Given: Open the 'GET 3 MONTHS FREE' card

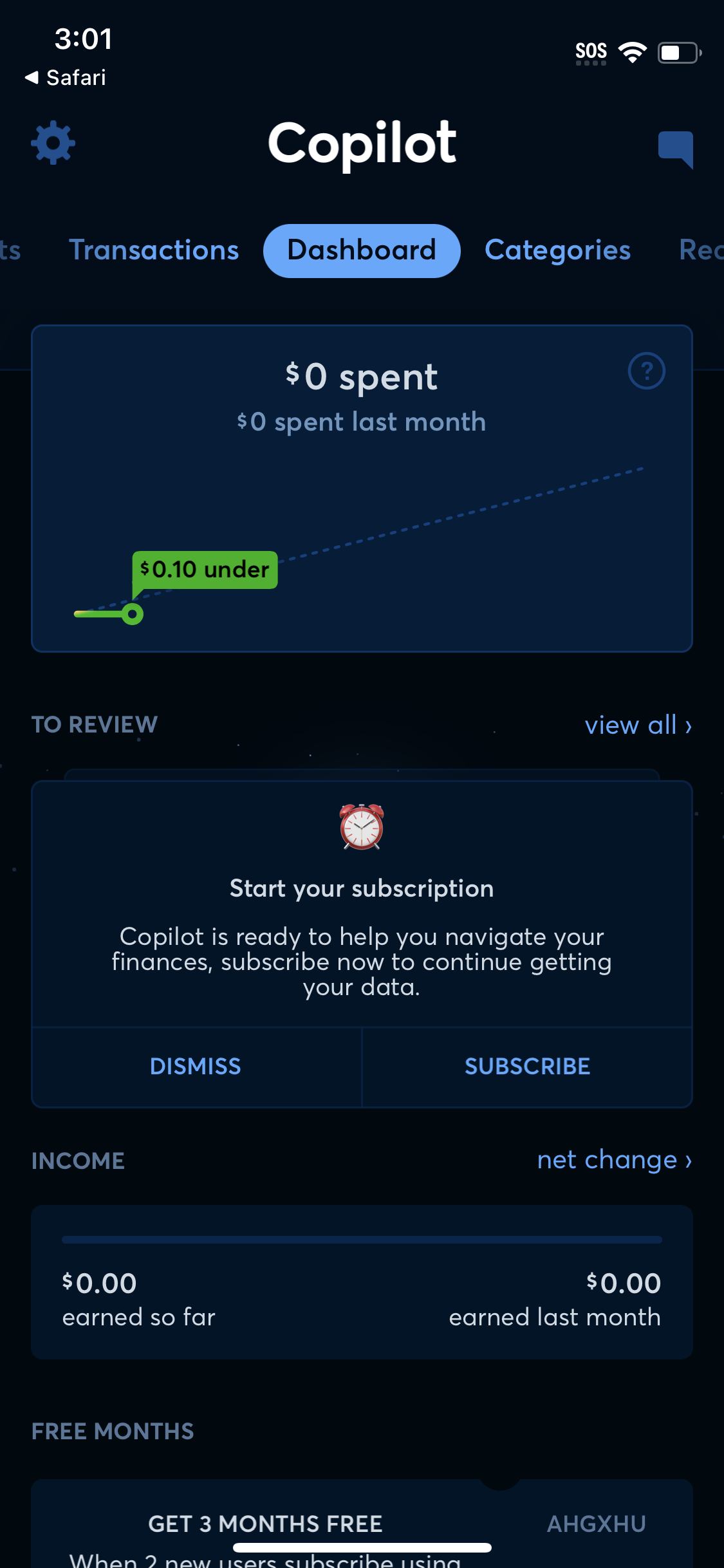Looking at the screenshot, I should pos(265,1524).
